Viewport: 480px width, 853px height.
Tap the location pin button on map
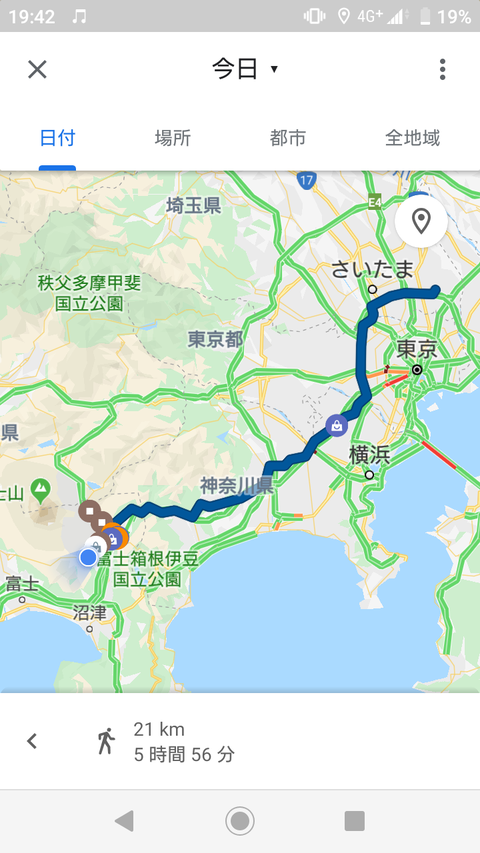421,221
